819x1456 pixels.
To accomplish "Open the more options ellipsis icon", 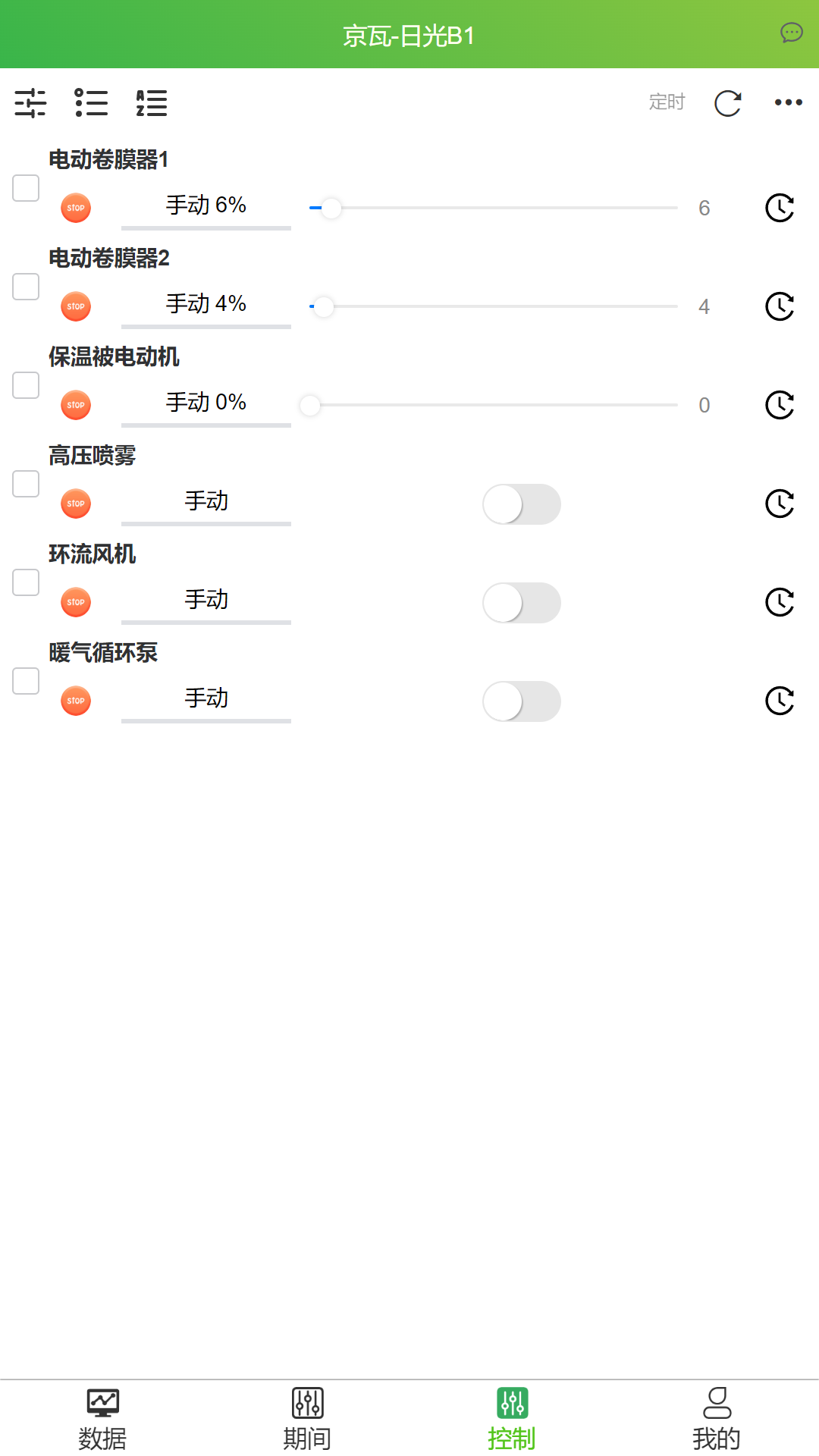I will (x=788, y=102).
